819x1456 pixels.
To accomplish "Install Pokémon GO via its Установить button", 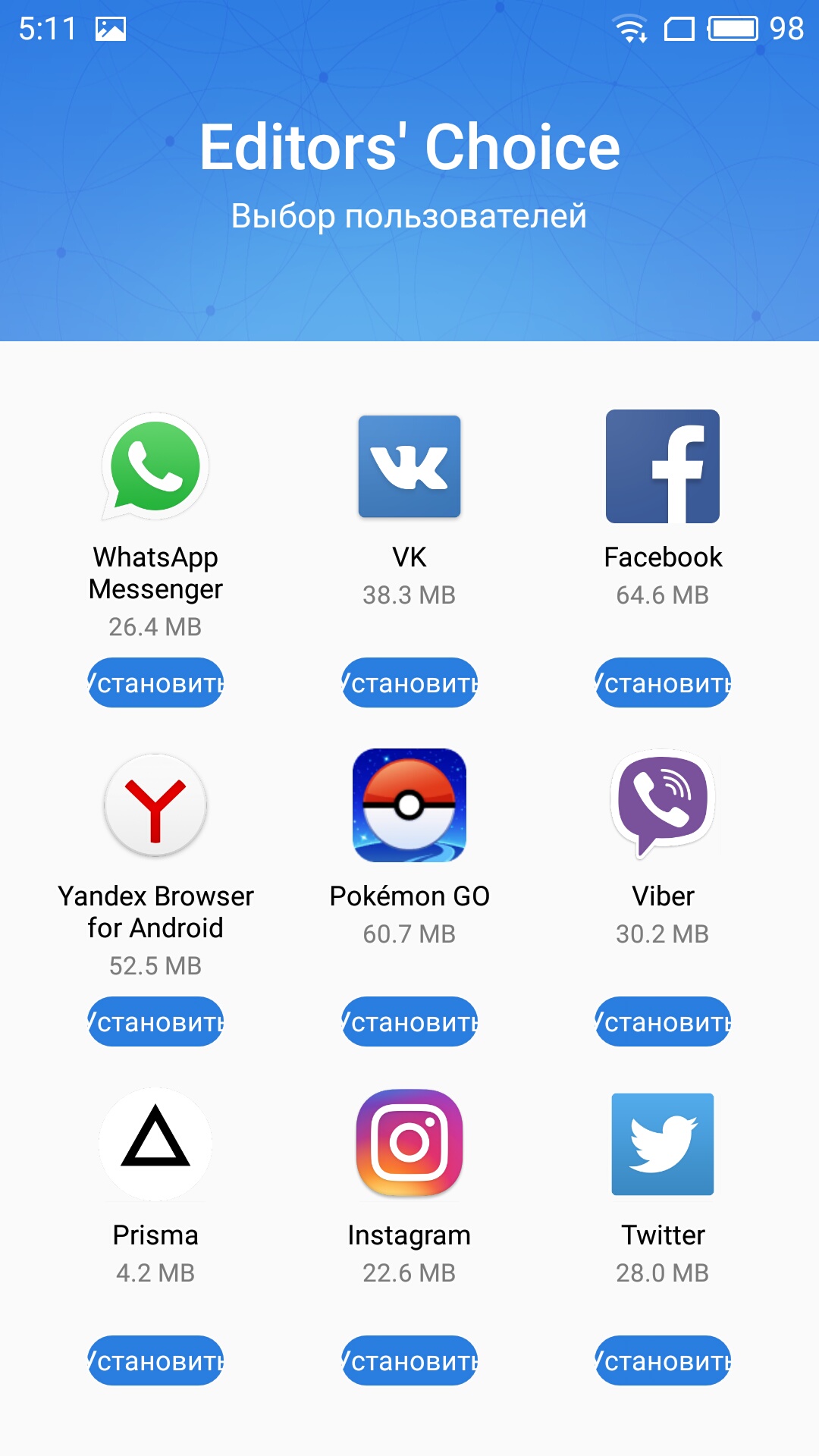I will pyautogui.click(x=409, y=1021).
